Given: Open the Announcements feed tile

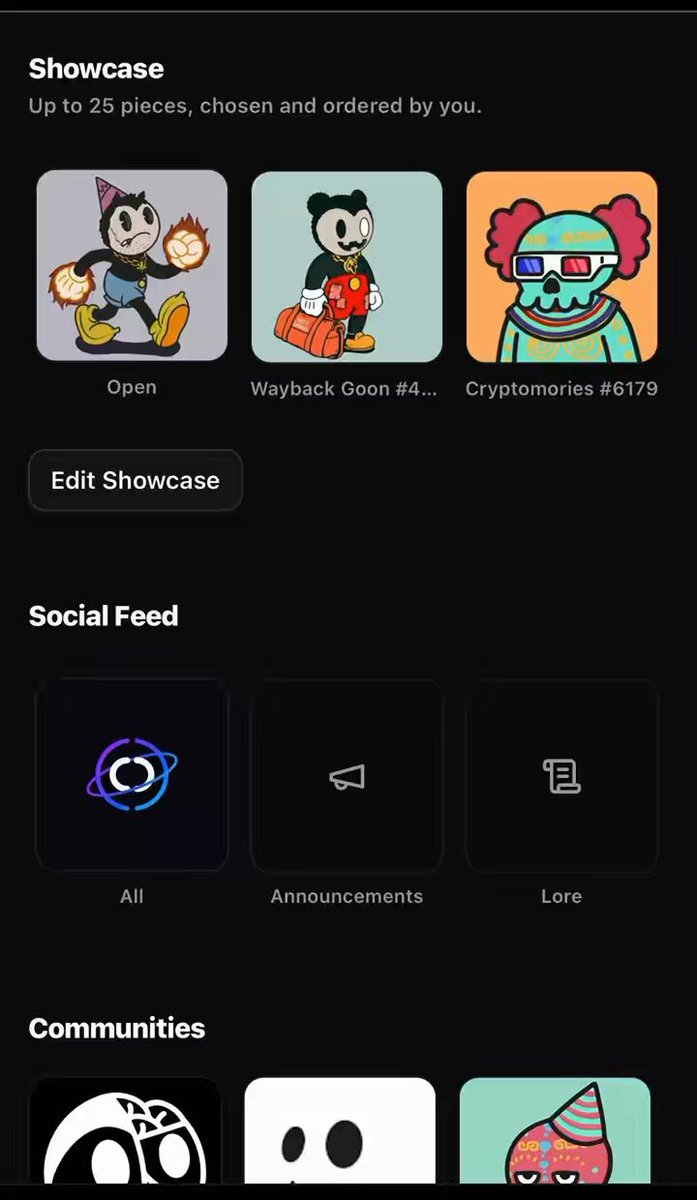Looking at the screenshot, I should click(347, 775).
